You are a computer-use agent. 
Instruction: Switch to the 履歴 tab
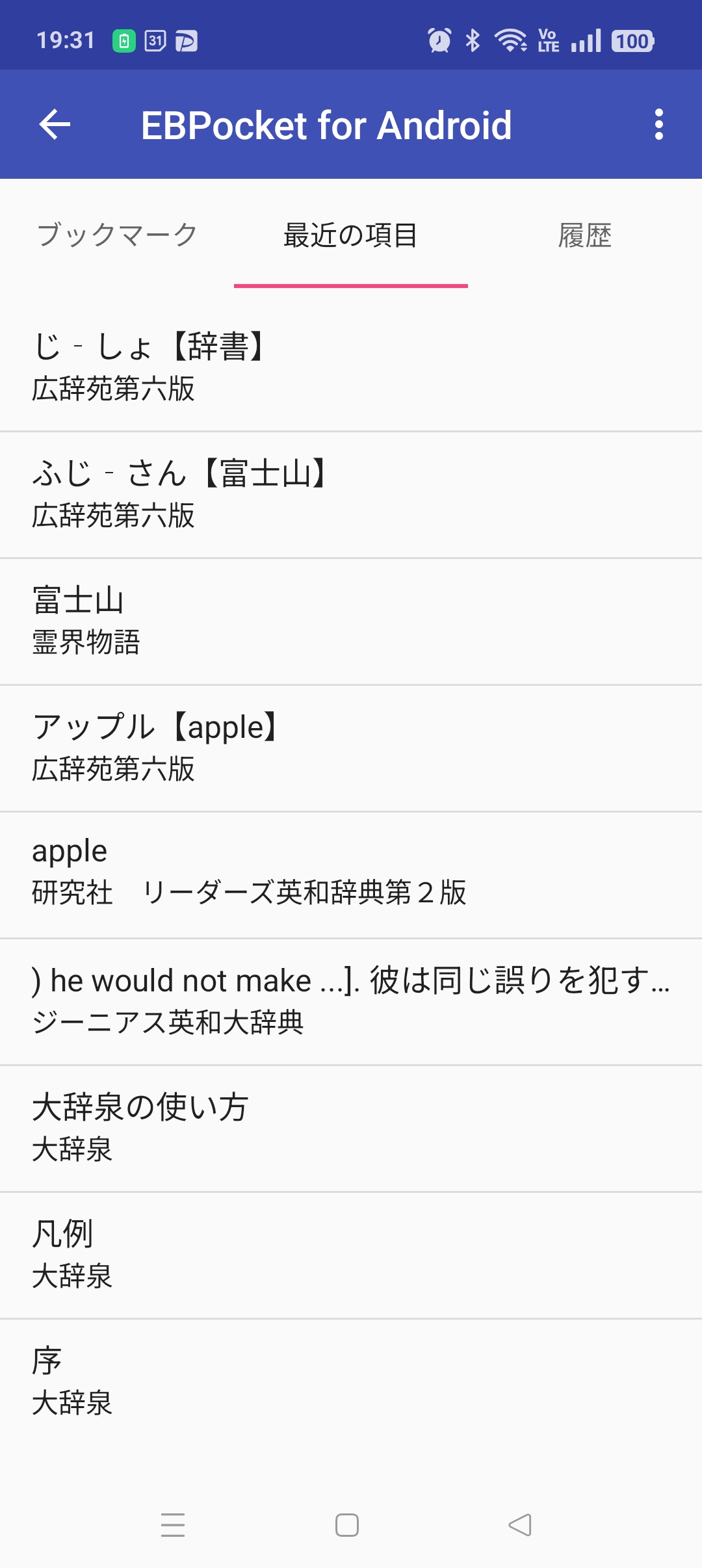[585, 235]
